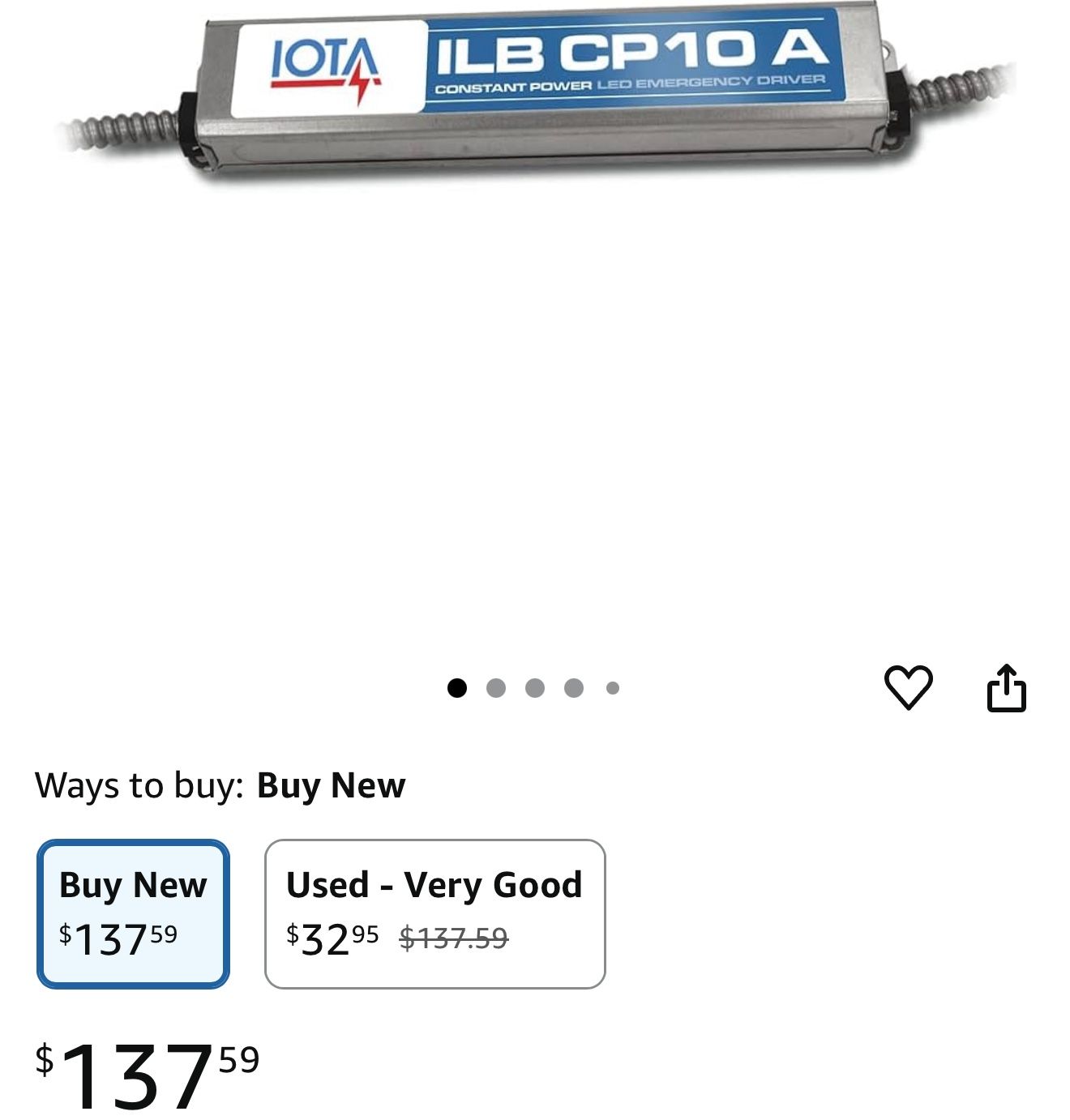Image resolution: width=1070 pixels, height=1120 pixels.
Task: Select the third image indicator dot
Action: point(535,687)
